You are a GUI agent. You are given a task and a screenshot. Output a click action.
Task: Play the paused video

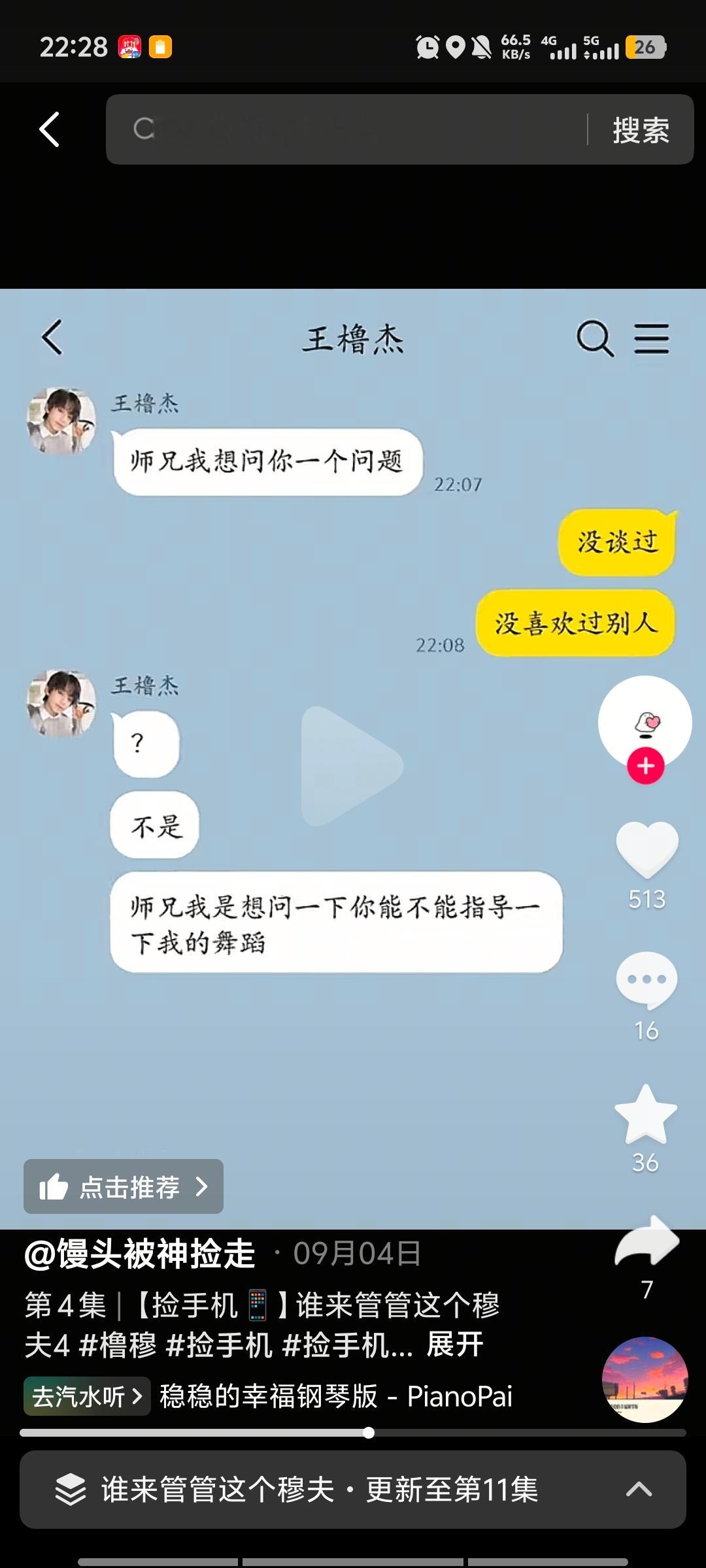(352, 766)
